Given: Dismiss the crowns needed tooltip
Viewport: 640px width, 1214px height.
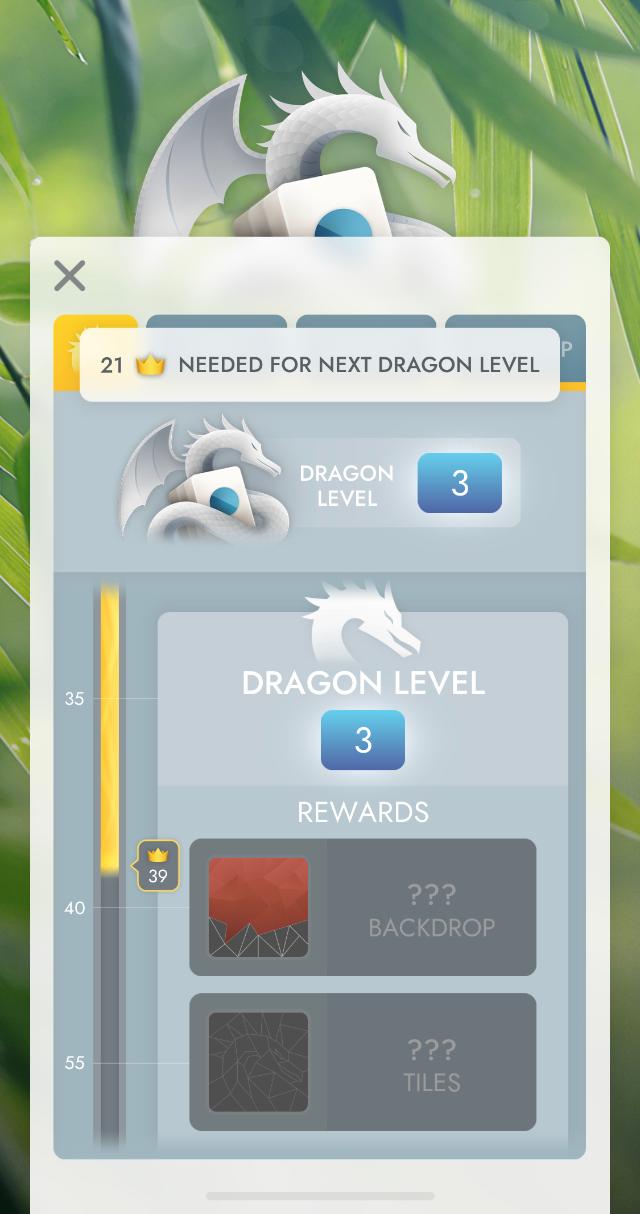Looking at the screenshot, I should (319, 365).
